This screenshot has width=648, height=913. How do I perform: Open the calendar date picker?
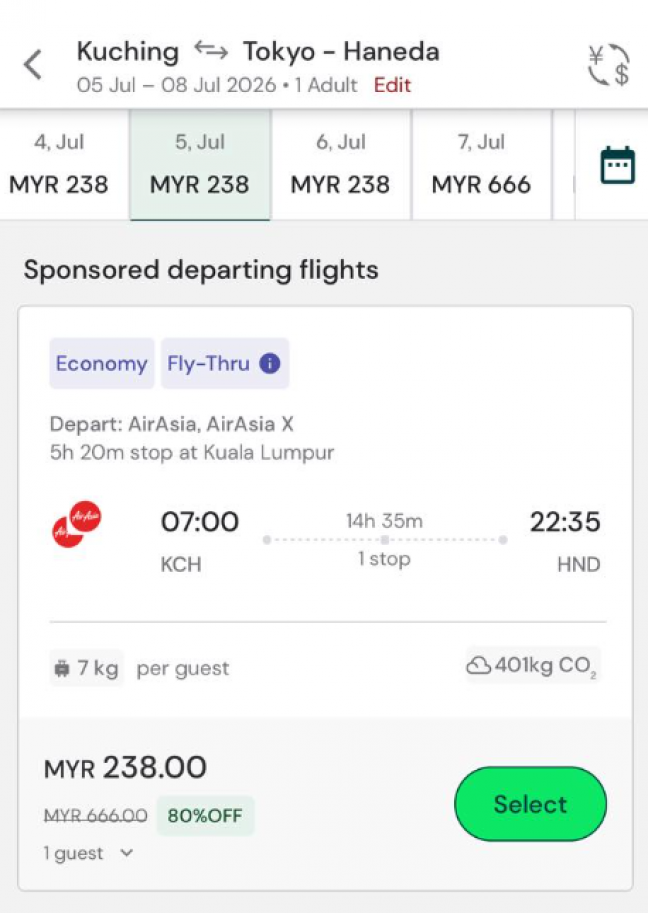617,165
